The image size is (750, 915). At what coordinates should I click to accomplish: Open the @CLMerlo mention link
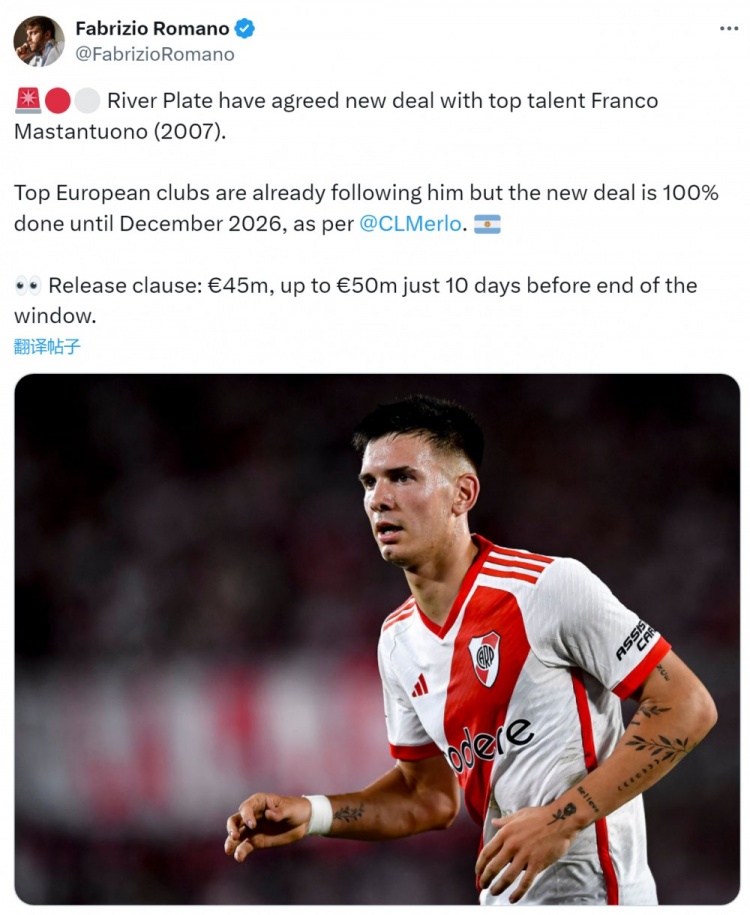point(410,224)
